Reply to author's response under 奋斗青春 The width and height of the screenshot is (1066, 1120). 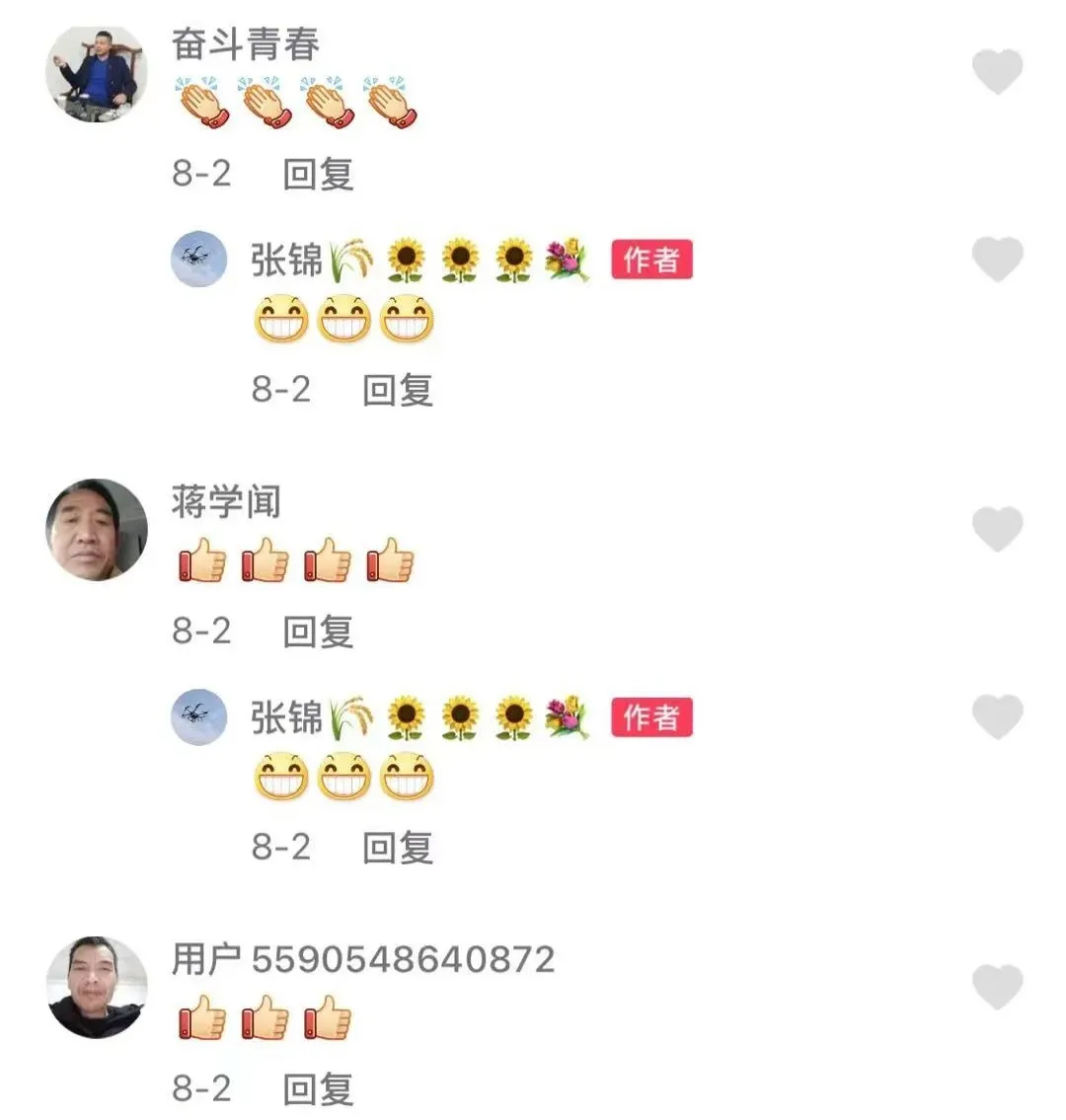(397, 390)
